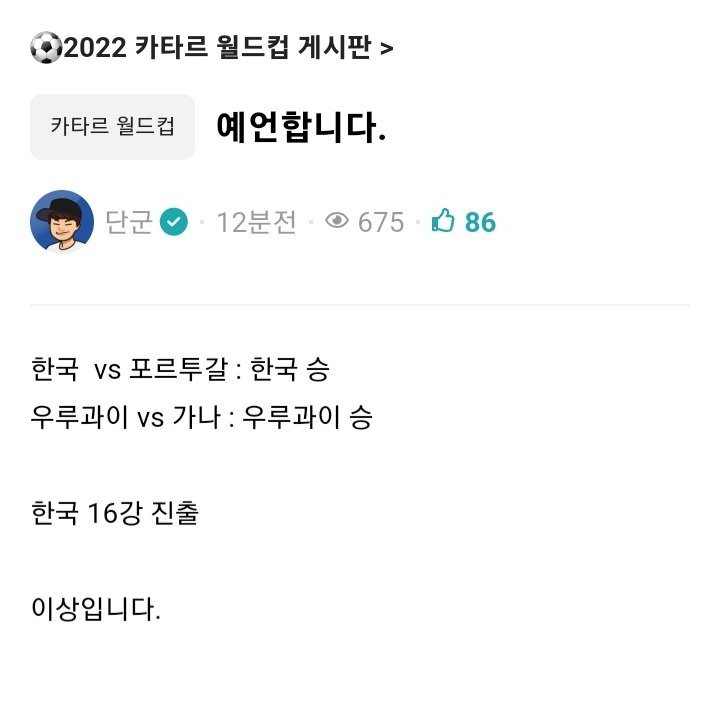Open 단군's profile avatar
This screenshot has width=720, height=725.
point(62,222)
